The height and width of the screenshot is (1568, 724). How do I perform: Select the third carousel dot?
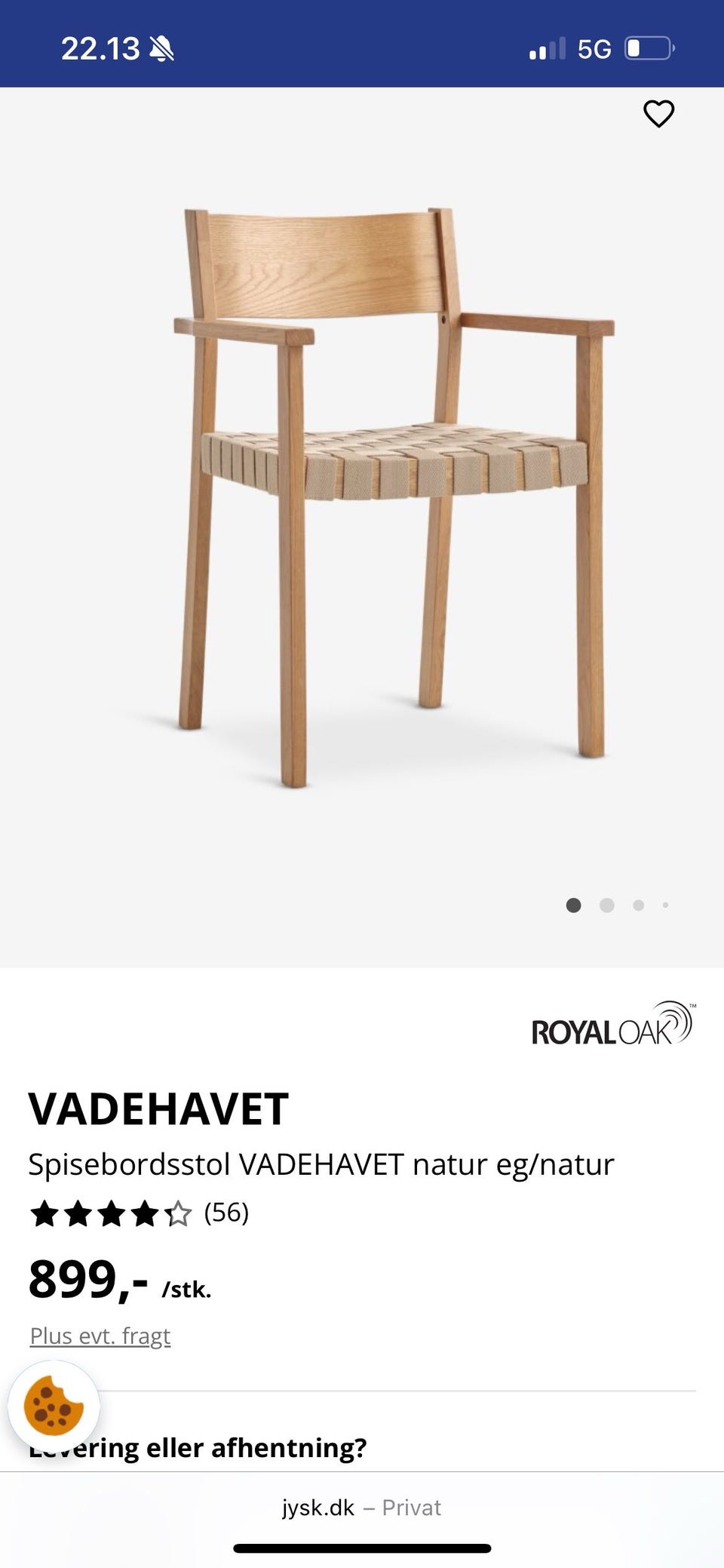tap(637, 903)
